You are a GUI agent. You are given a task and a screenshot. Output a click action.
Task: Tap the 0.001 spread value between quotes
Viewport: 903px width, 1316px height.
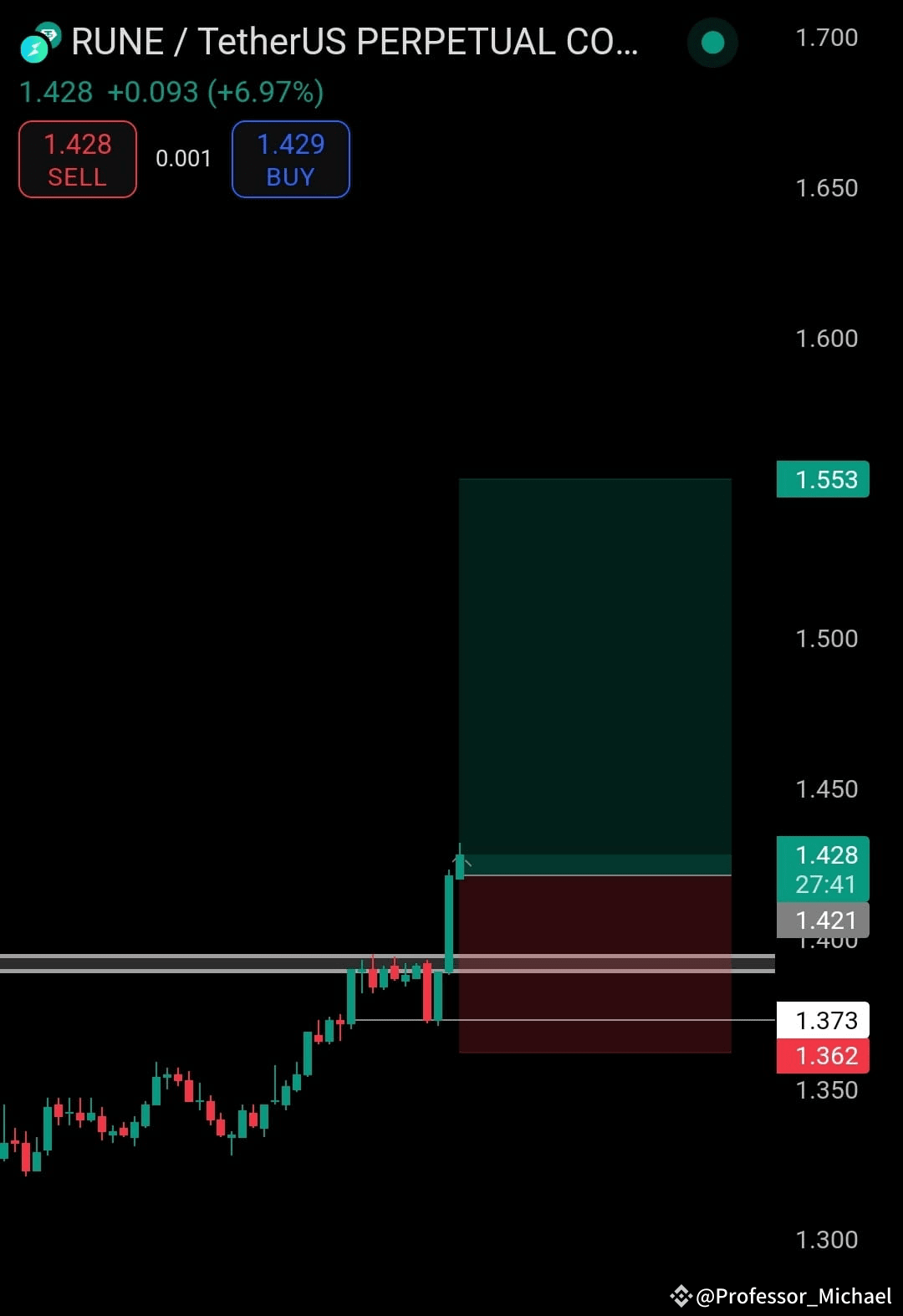pyautogui.click(x=184, y=159)
